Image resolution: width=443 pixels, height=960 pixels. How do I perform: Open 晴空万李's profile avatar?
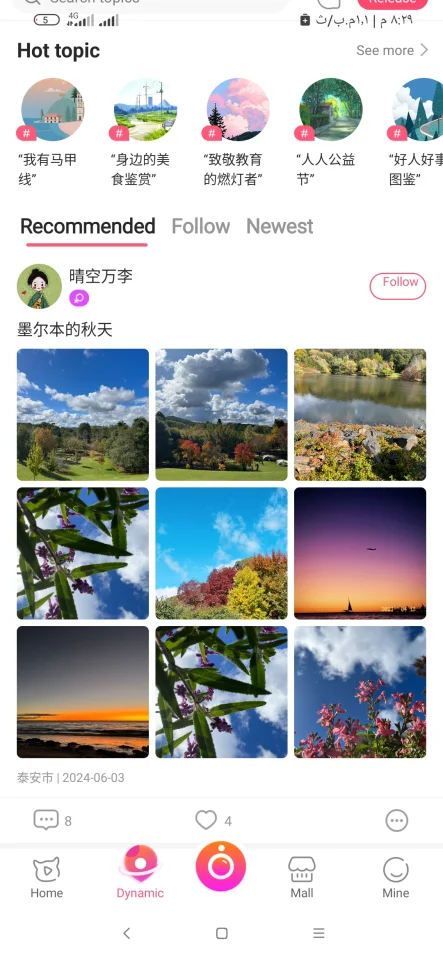[x=39, y=286]
